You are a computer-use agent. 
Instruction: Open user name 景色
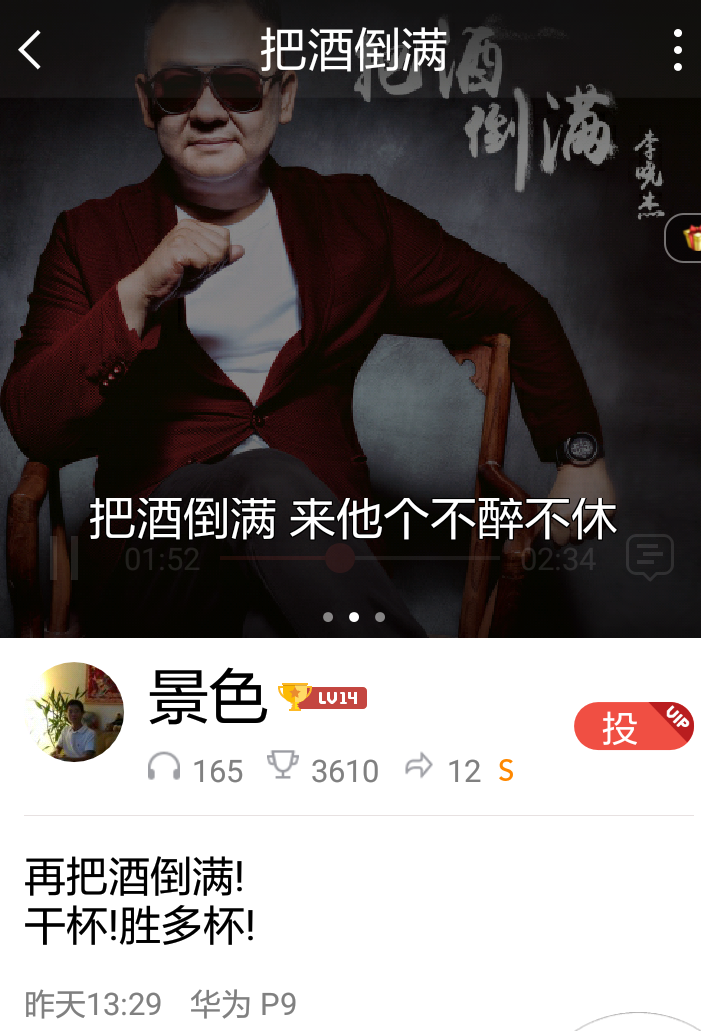point(208,697)
